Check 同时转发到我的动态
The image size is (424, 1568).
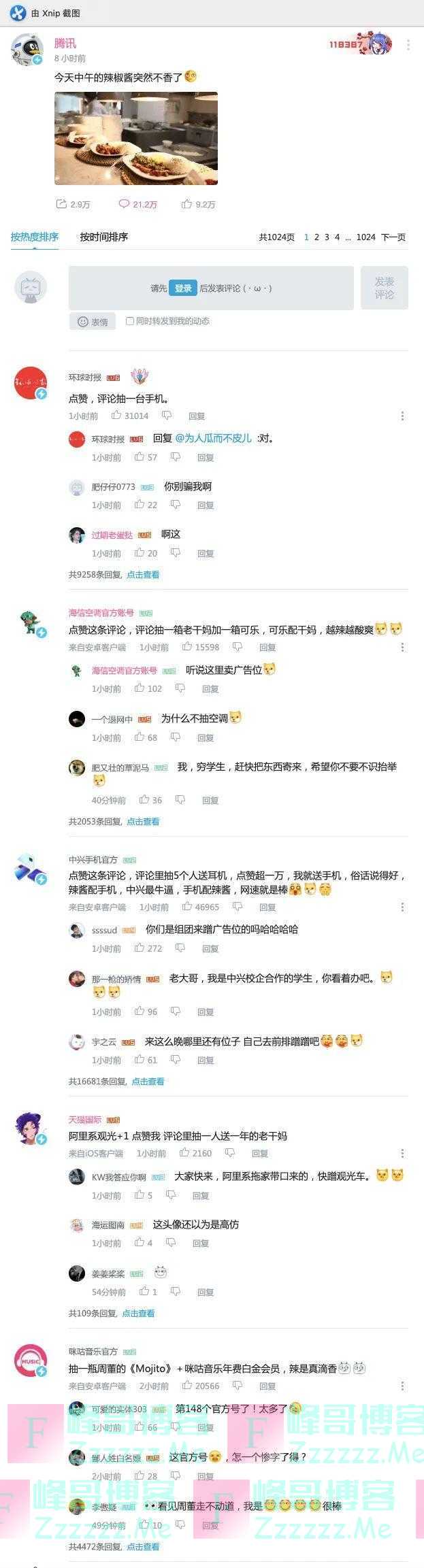point(130,321)
